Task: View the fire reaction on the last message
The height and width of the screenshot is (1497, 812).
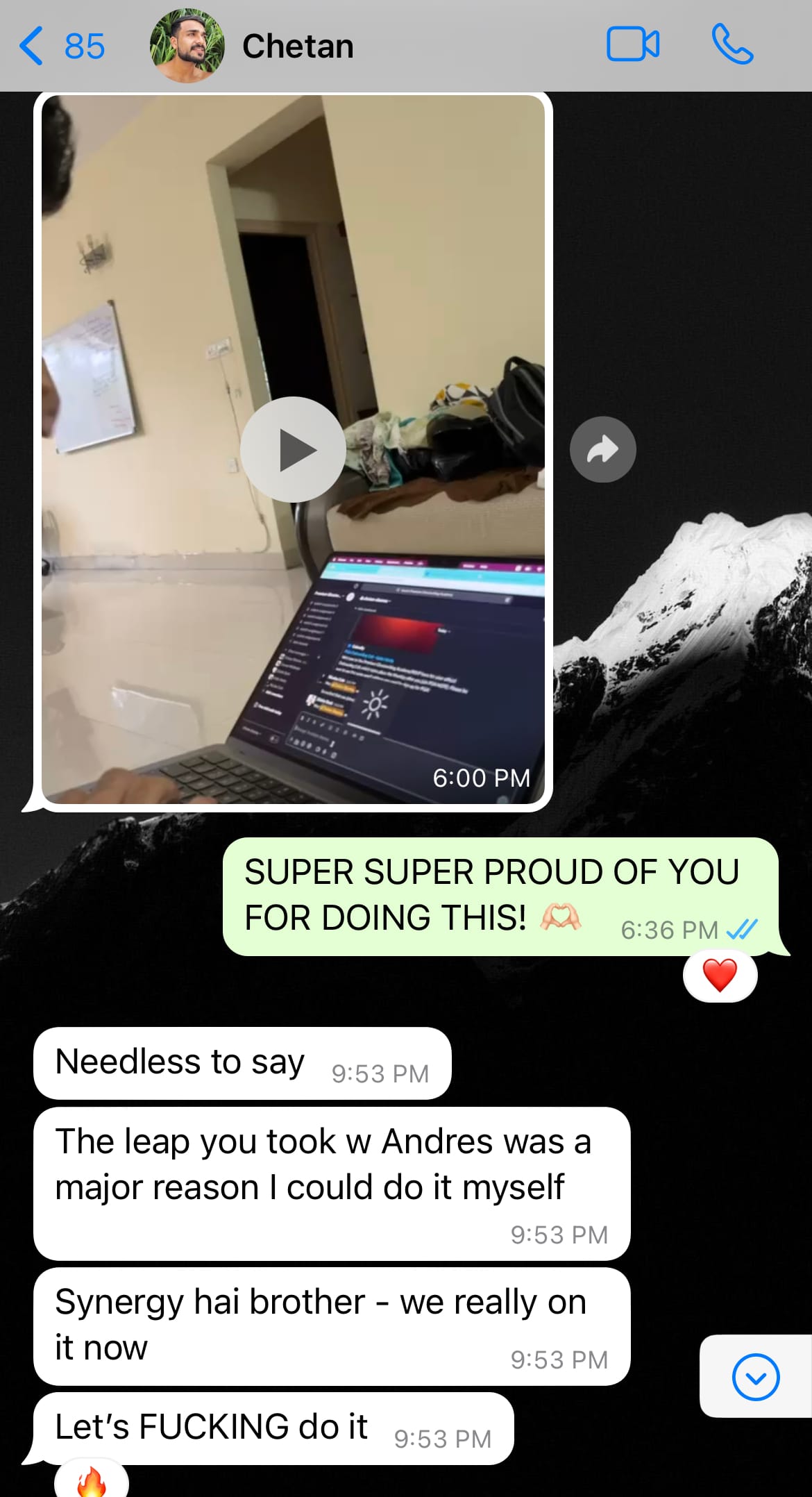Action: [x=91, y=1482]
